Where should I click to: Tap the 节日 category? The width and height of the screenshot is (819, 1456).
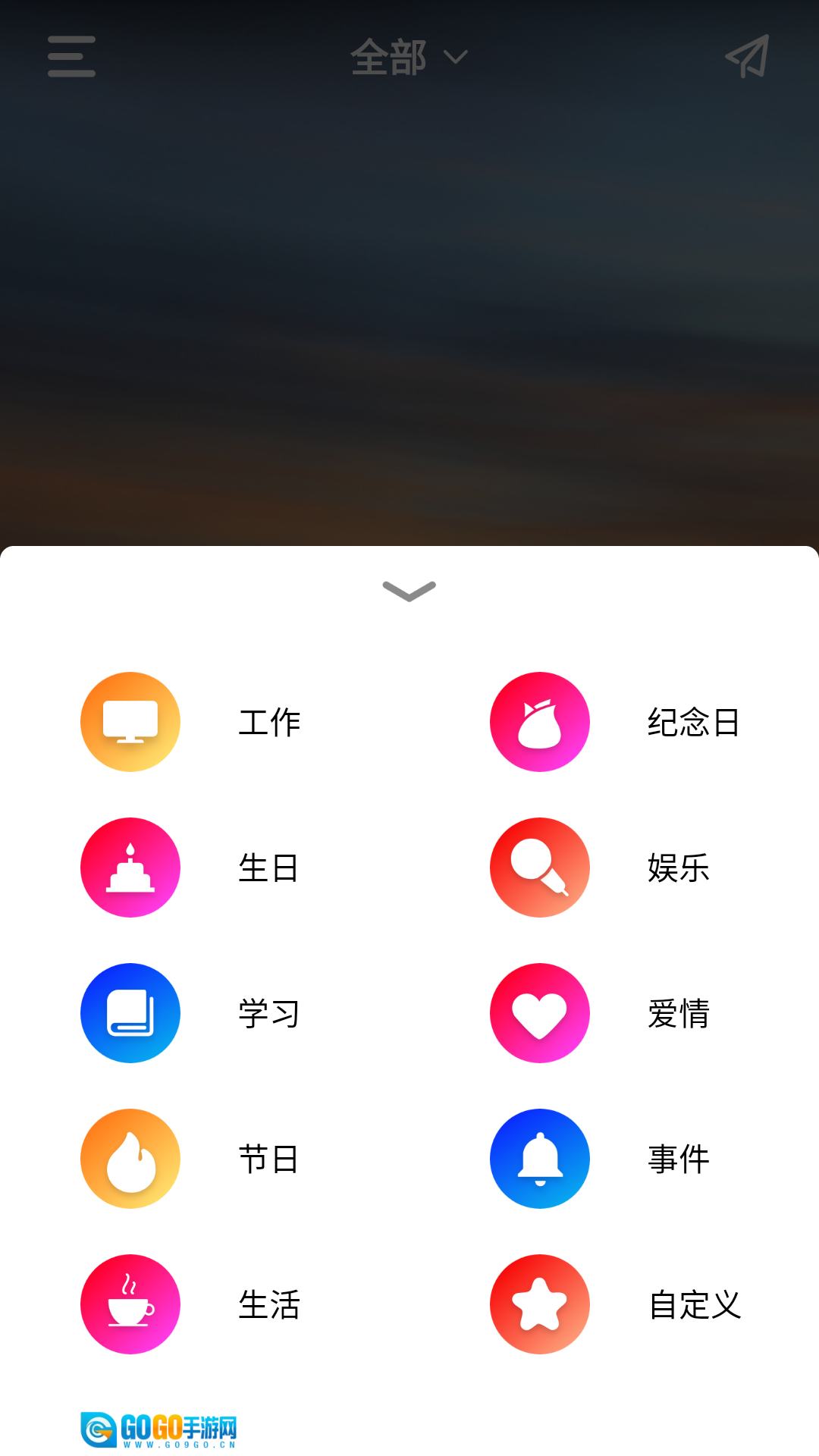pyautogui.click(x=130, y=1159)
